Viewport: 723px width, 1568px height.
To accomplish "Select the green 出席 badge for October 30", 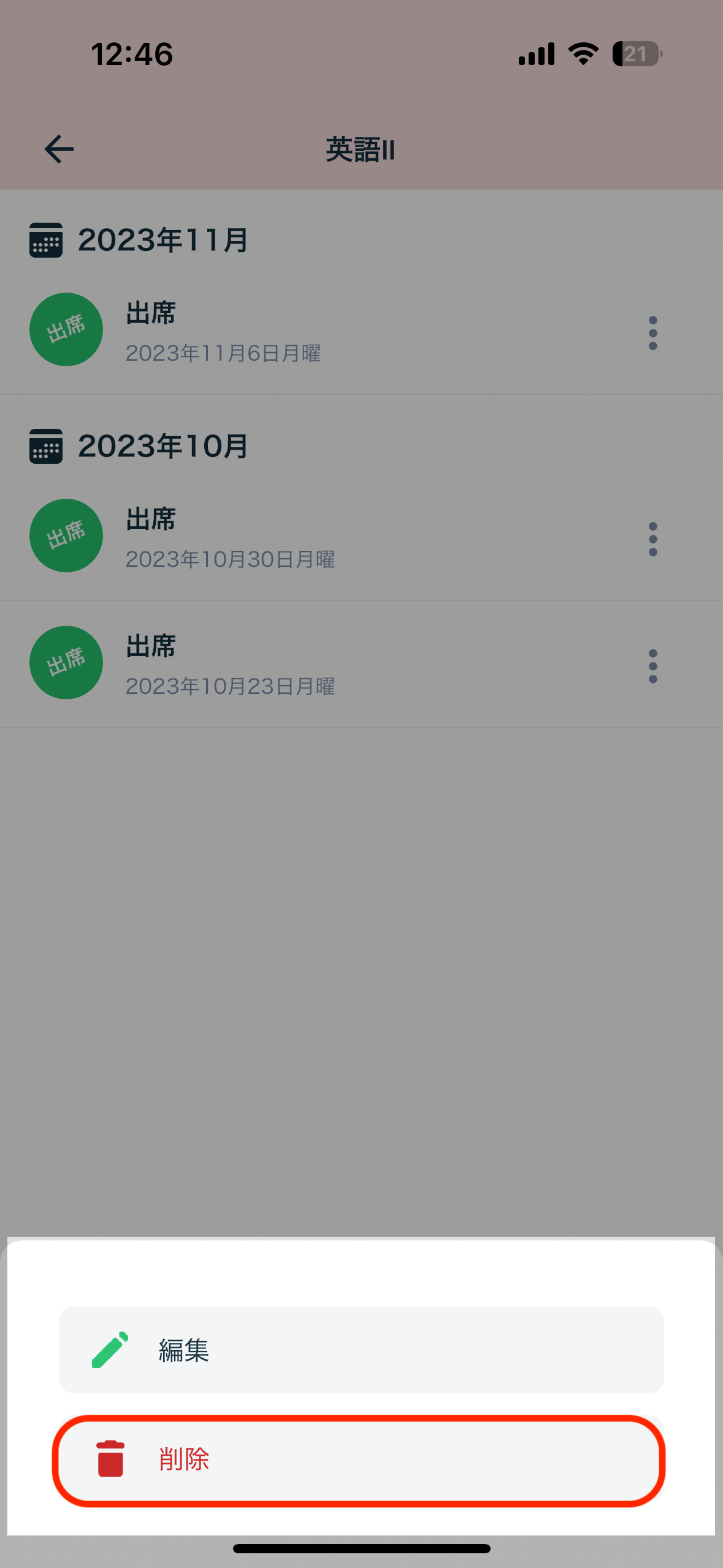I will coord(66,536).
